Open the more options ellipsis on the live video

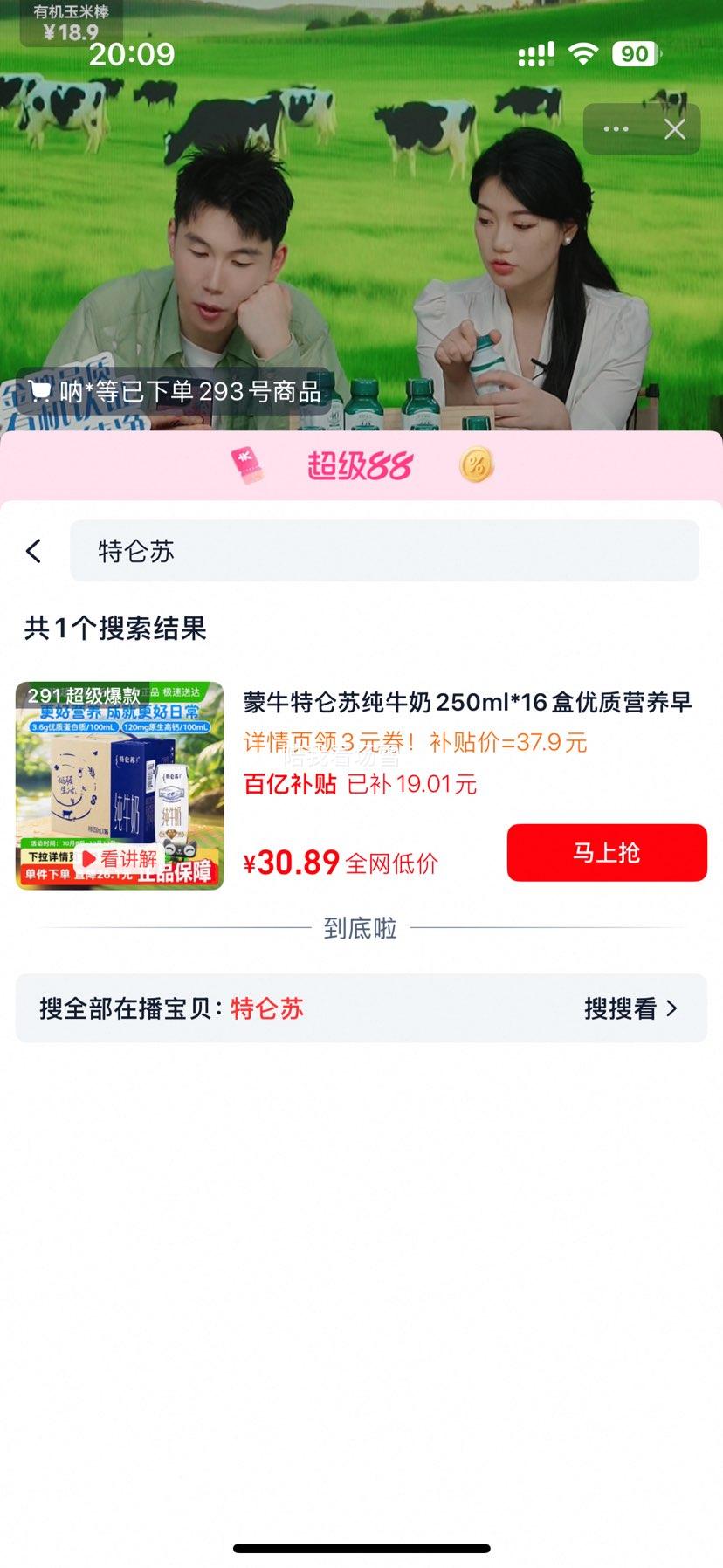tap(614, 128)
